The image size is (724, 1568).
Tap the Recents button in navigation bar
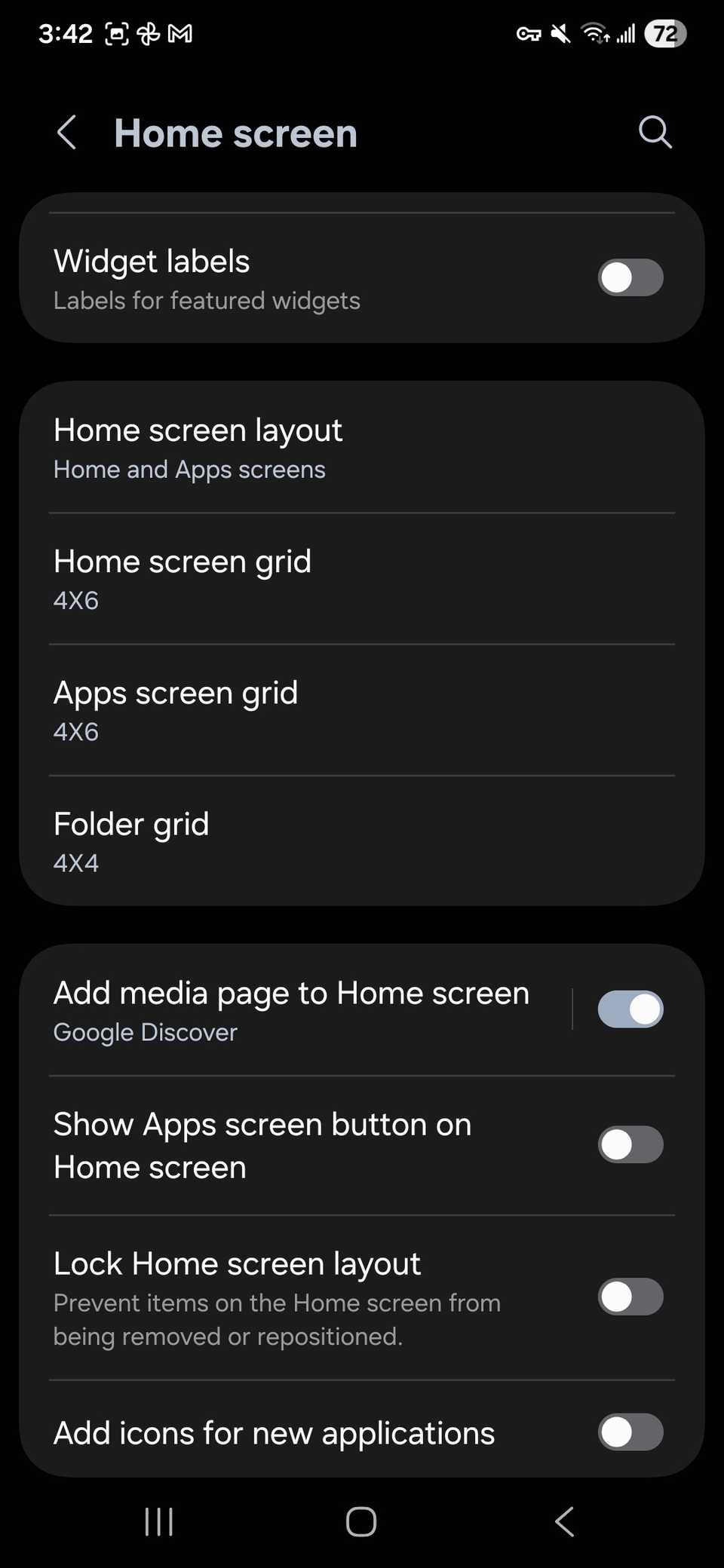[x=158, y=1521]
